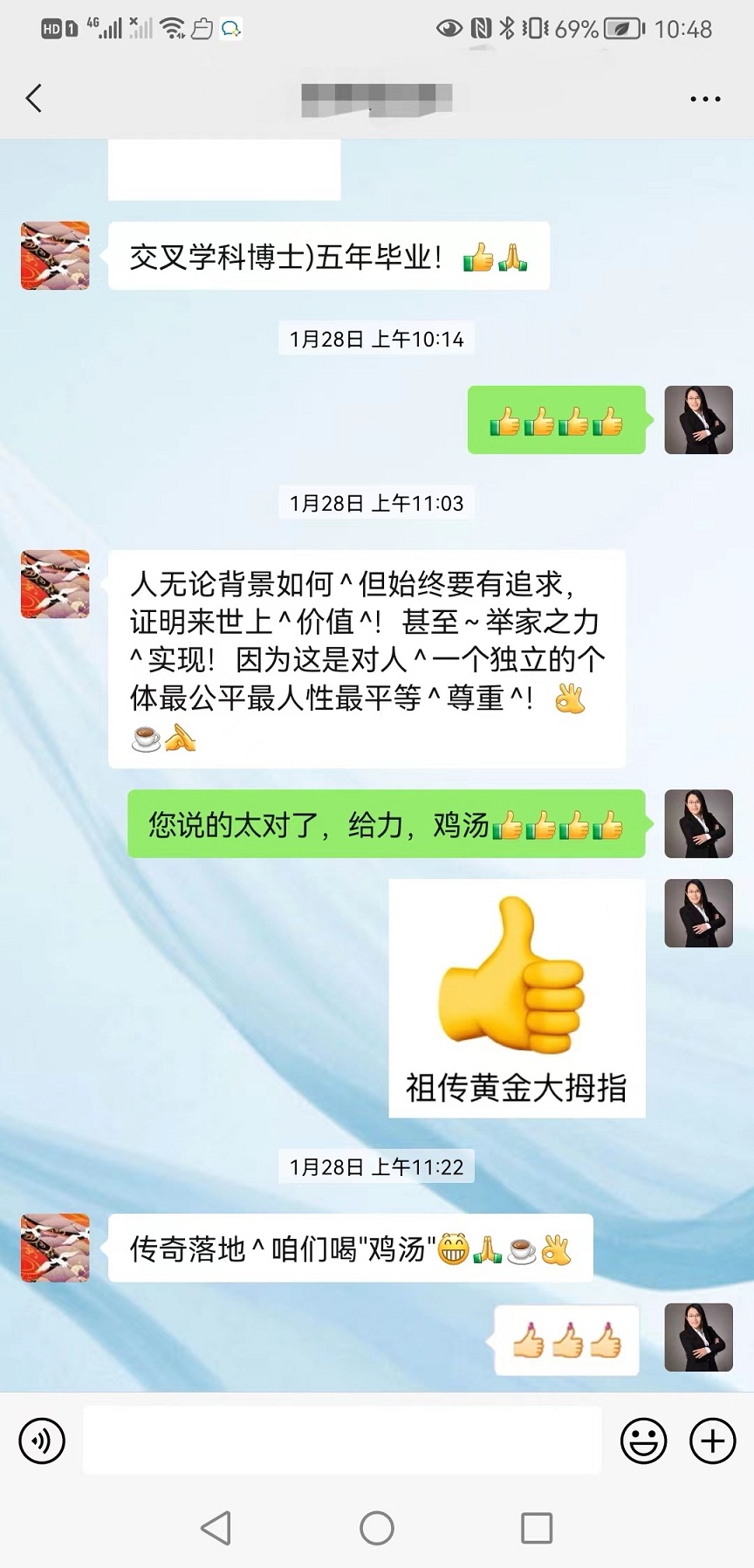Open the emoji sticker panel

pyautogui.click(x=643, y=1440)
